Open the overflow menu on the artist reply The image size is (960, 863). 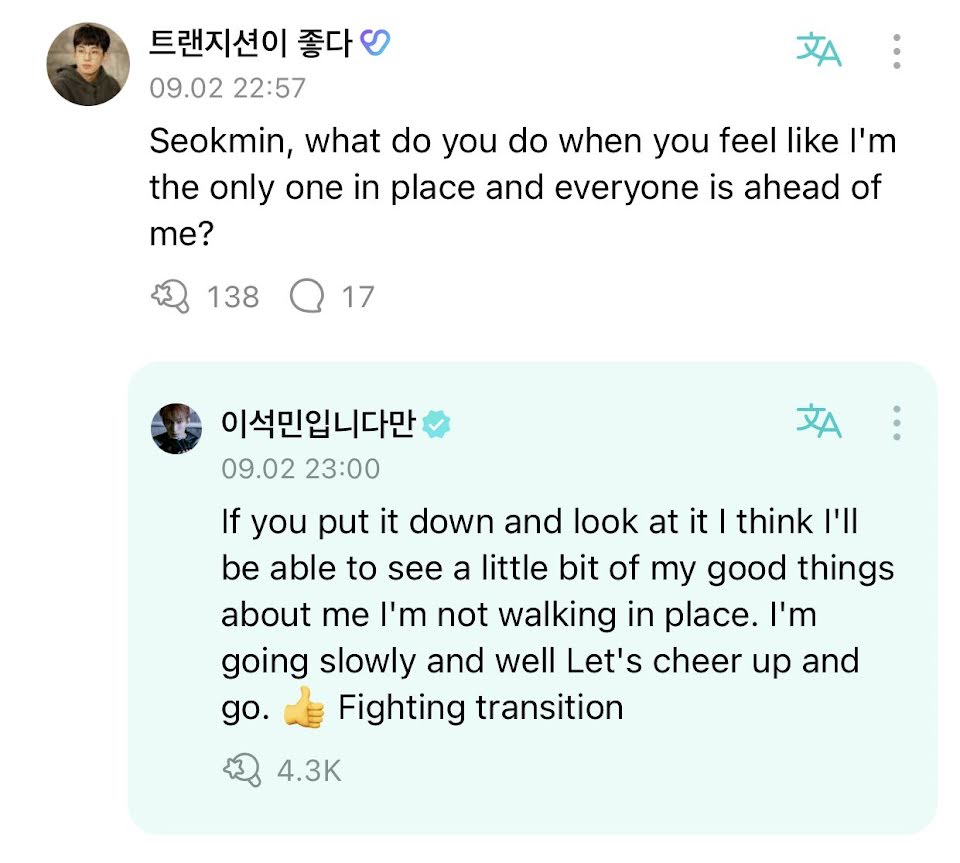pyautogui.click(x=896, y=422)
